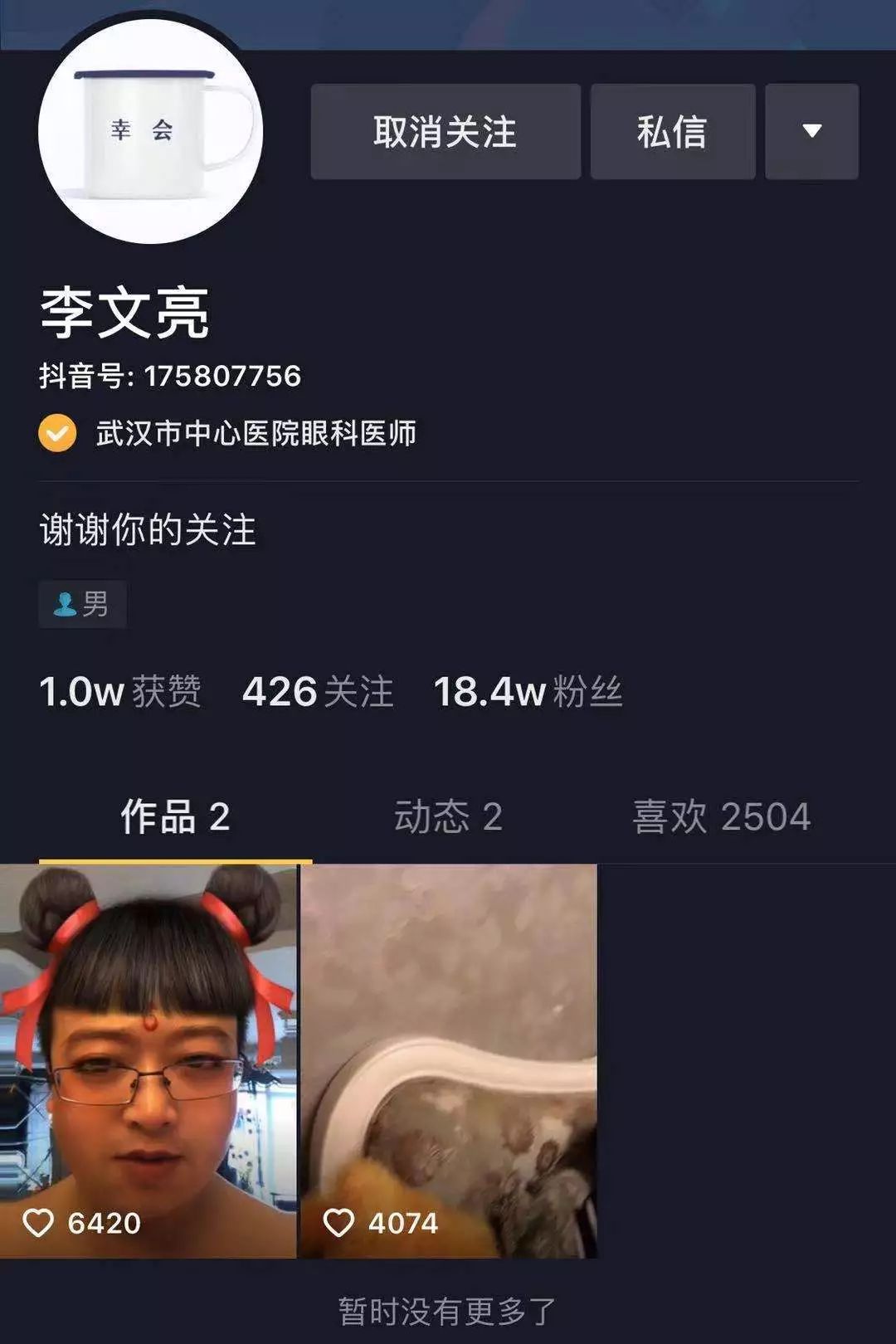Expand the dropdown arrow beside 私信
Image resolution: width=896 pixels, height=1344 pixels.
[811, 132]
